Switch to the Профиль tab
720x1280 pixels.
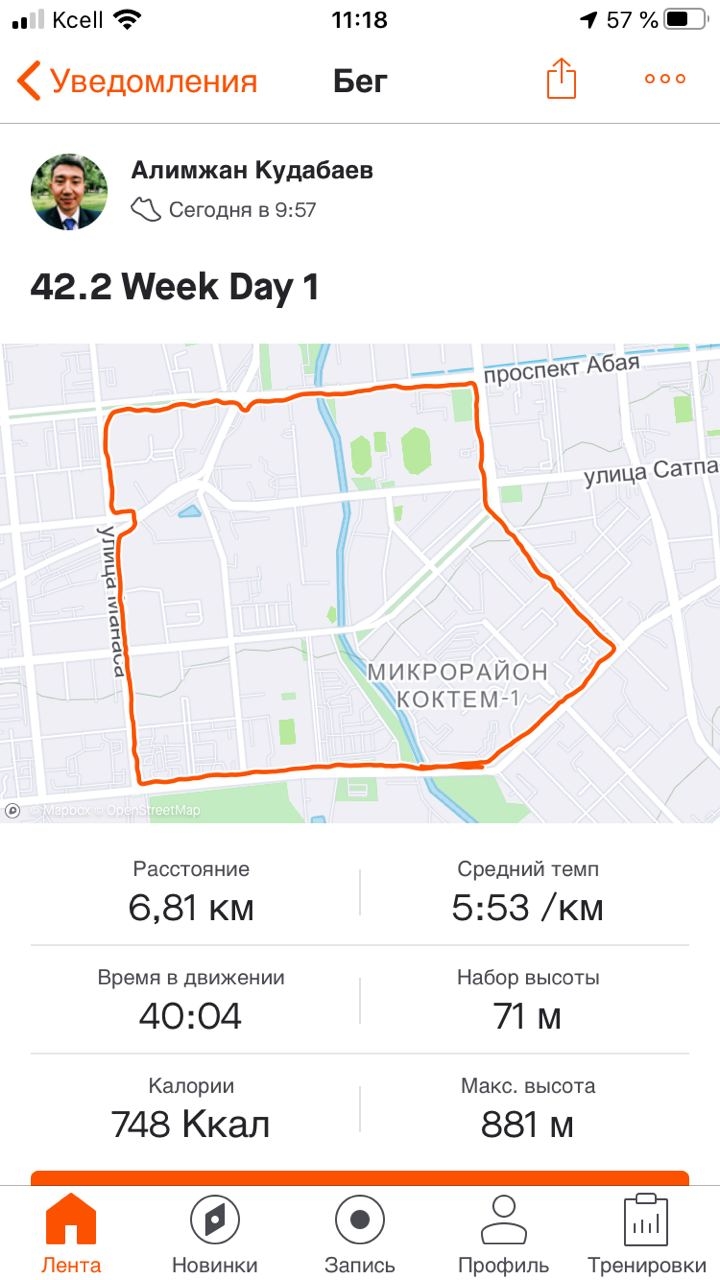click(503, 1233)
